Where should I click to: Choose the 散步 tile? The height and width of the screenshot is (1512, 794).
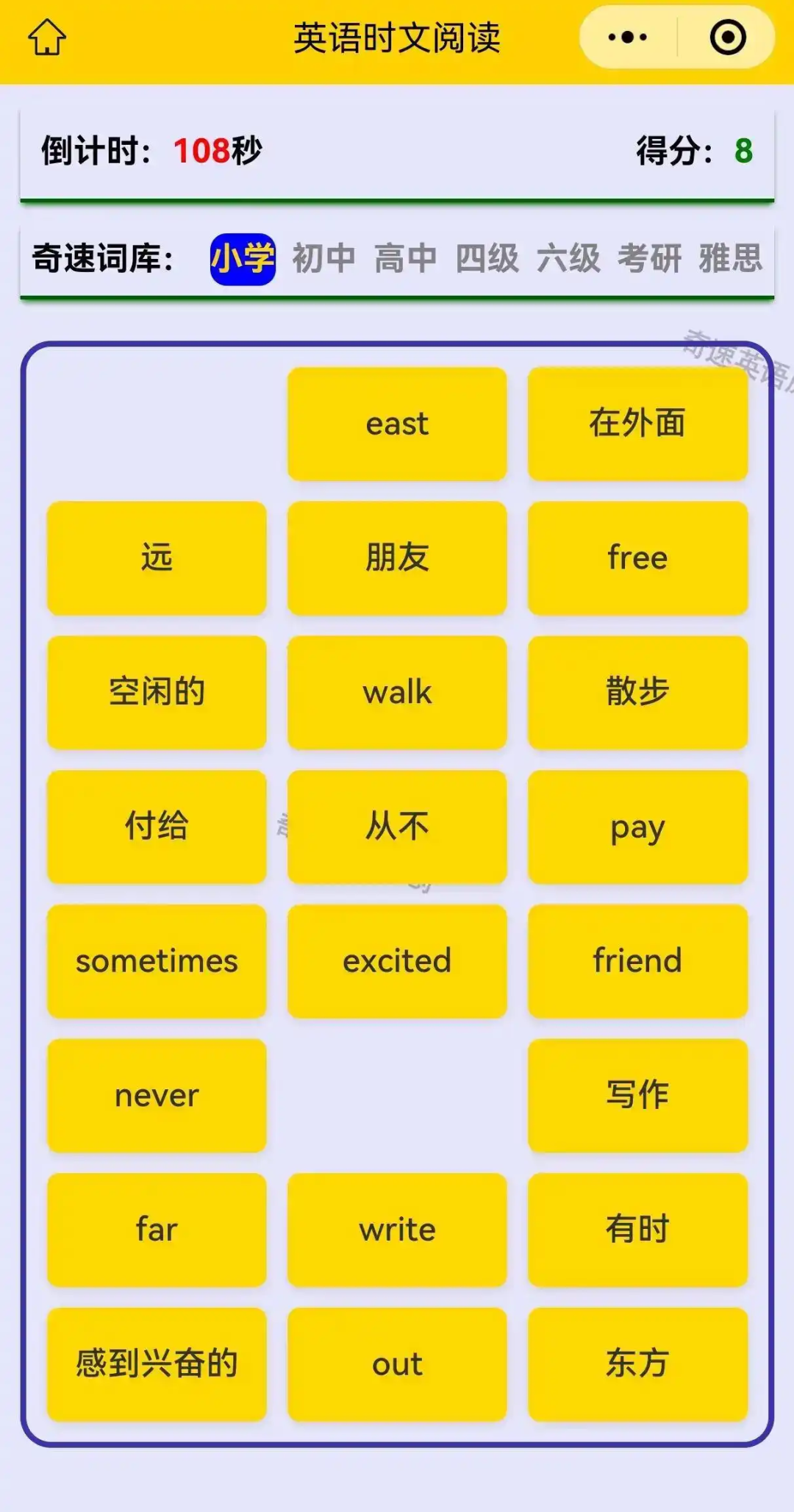point(637,693)
